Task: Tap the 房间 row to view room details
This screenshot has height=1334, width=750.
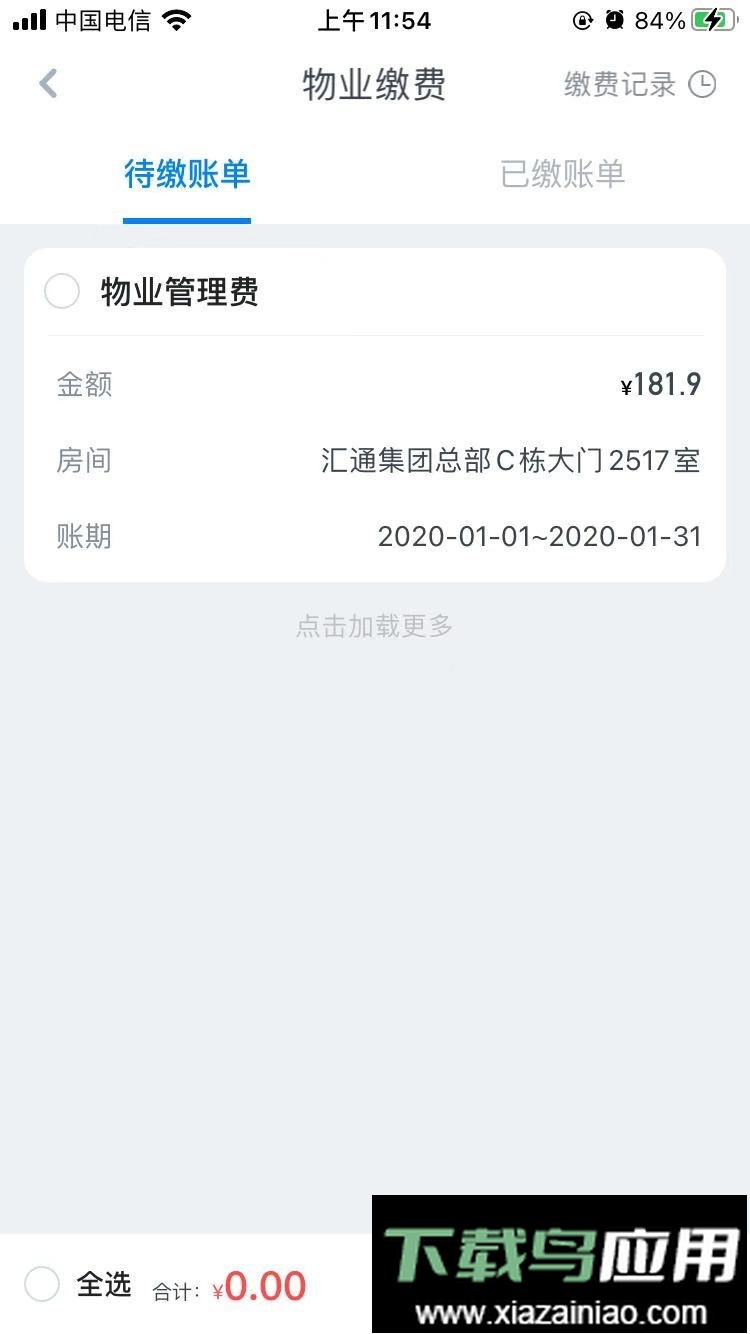Action: (374, 460)
